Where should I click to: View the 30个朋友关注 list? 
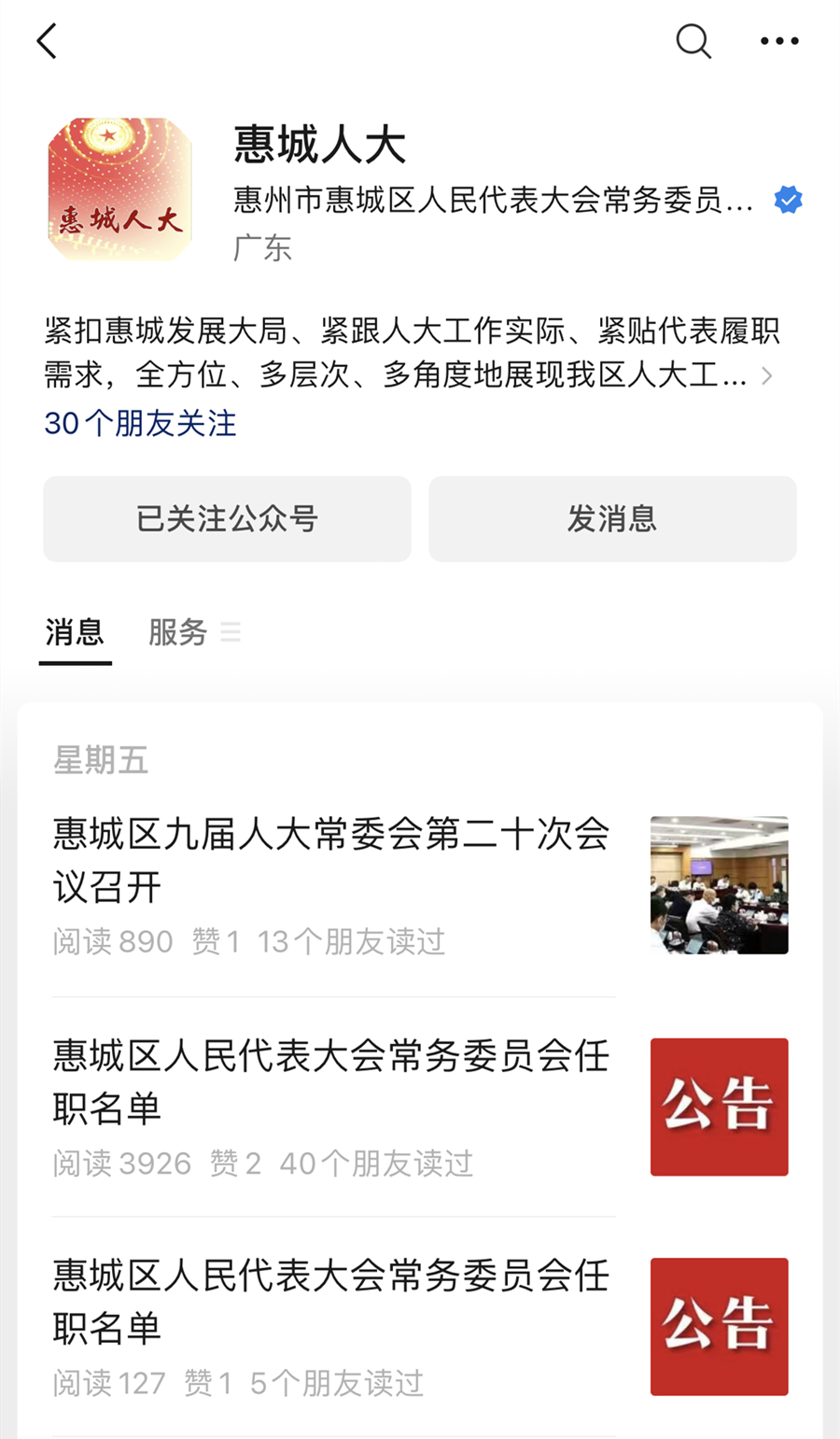[x=140, y=424]
